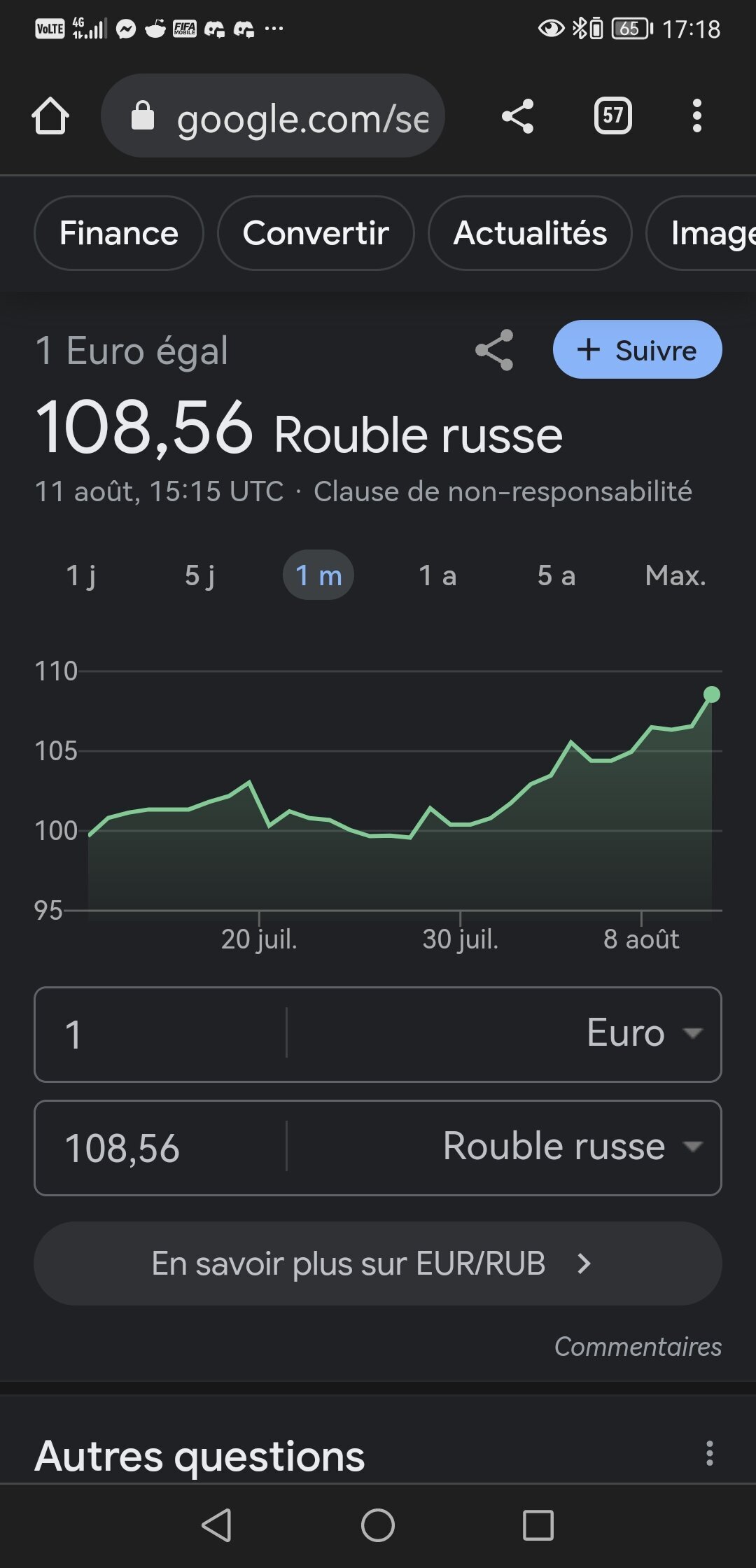Open En savoir plus sur EUR/RUB

coord(378,1263)
